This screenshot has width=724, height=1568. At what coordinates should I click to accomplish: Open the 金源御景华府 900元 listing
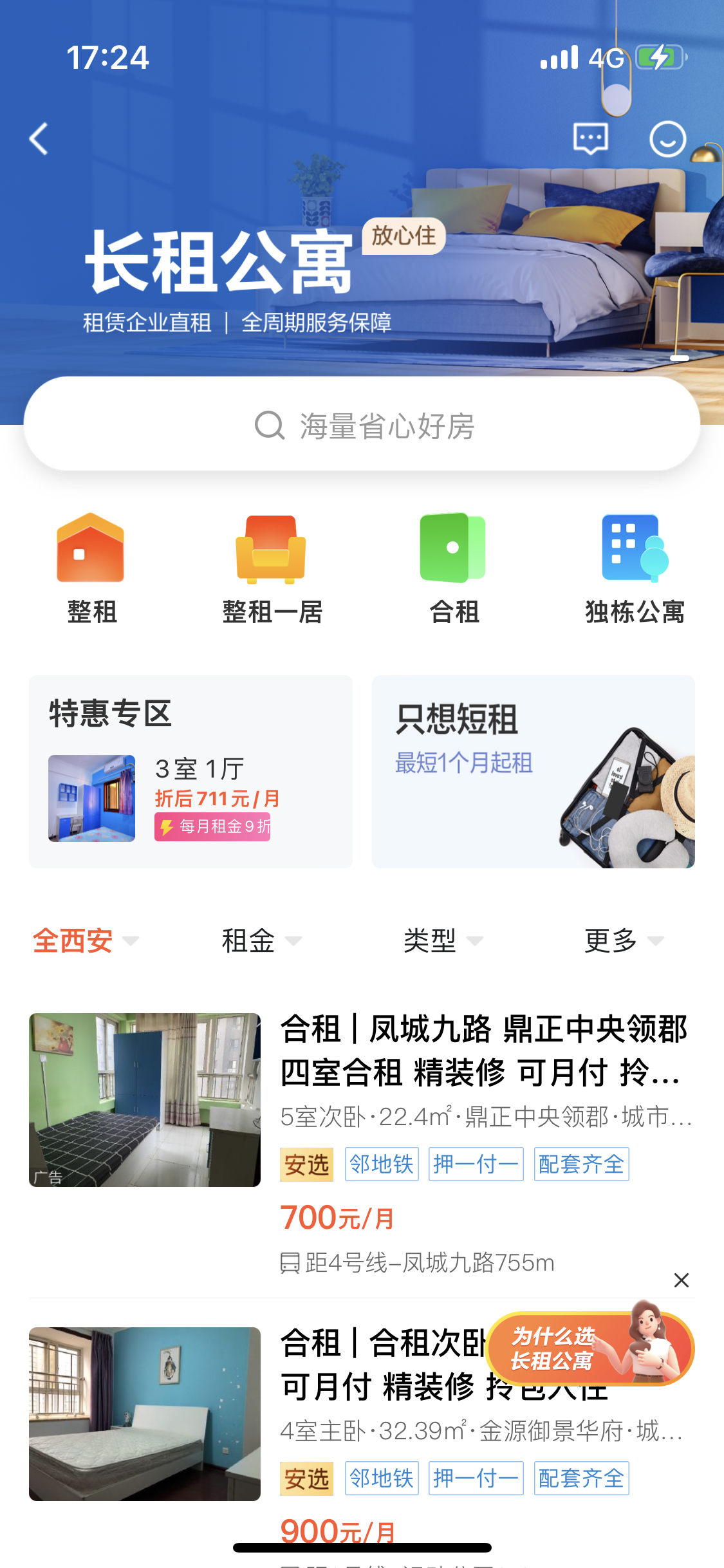[362, 1435]
